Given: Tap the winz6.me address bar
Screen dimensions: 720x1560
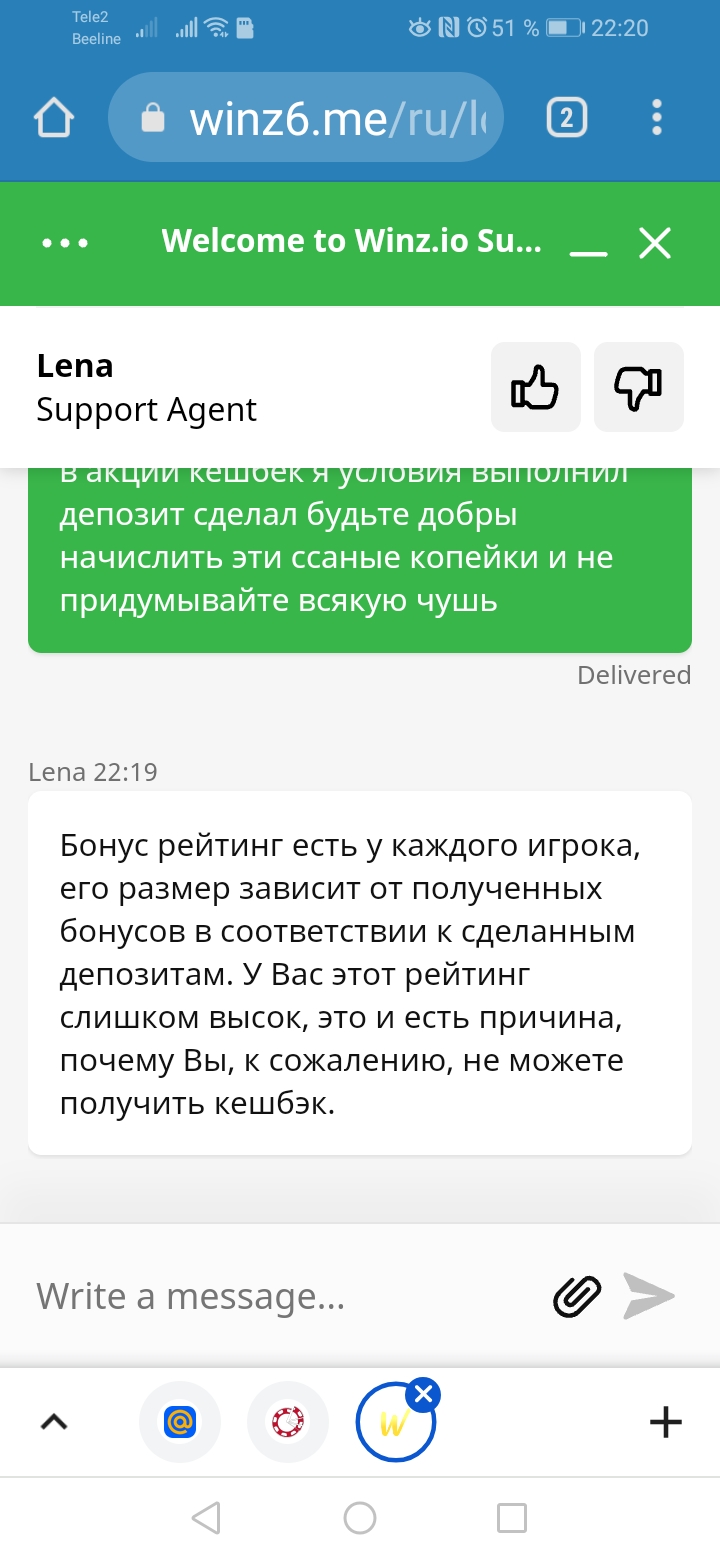Looking at the screenshot, I should (306, 118).
